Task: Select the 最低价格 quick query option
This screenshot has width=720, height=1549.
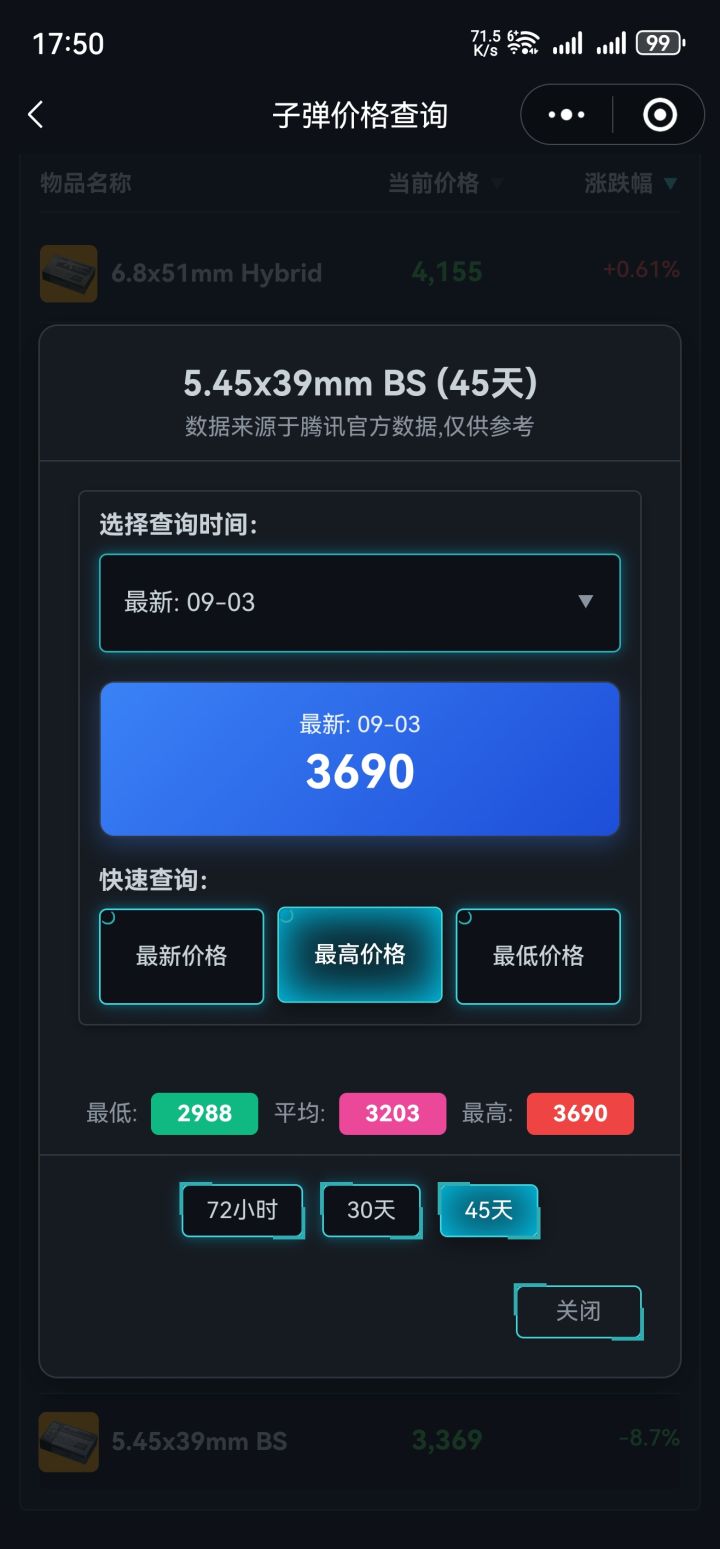Action: click(538, 956)
